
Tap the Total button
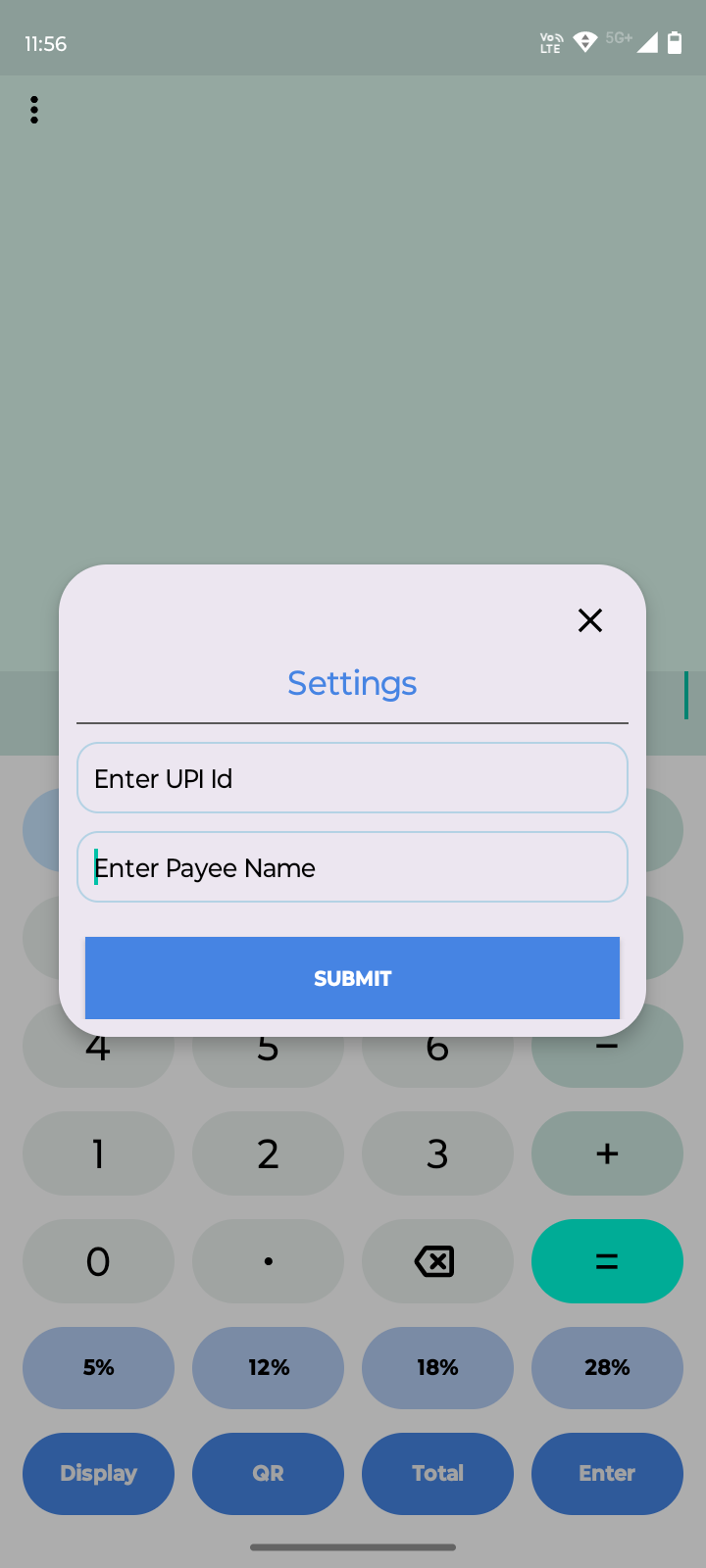(x=437, y=1473)
